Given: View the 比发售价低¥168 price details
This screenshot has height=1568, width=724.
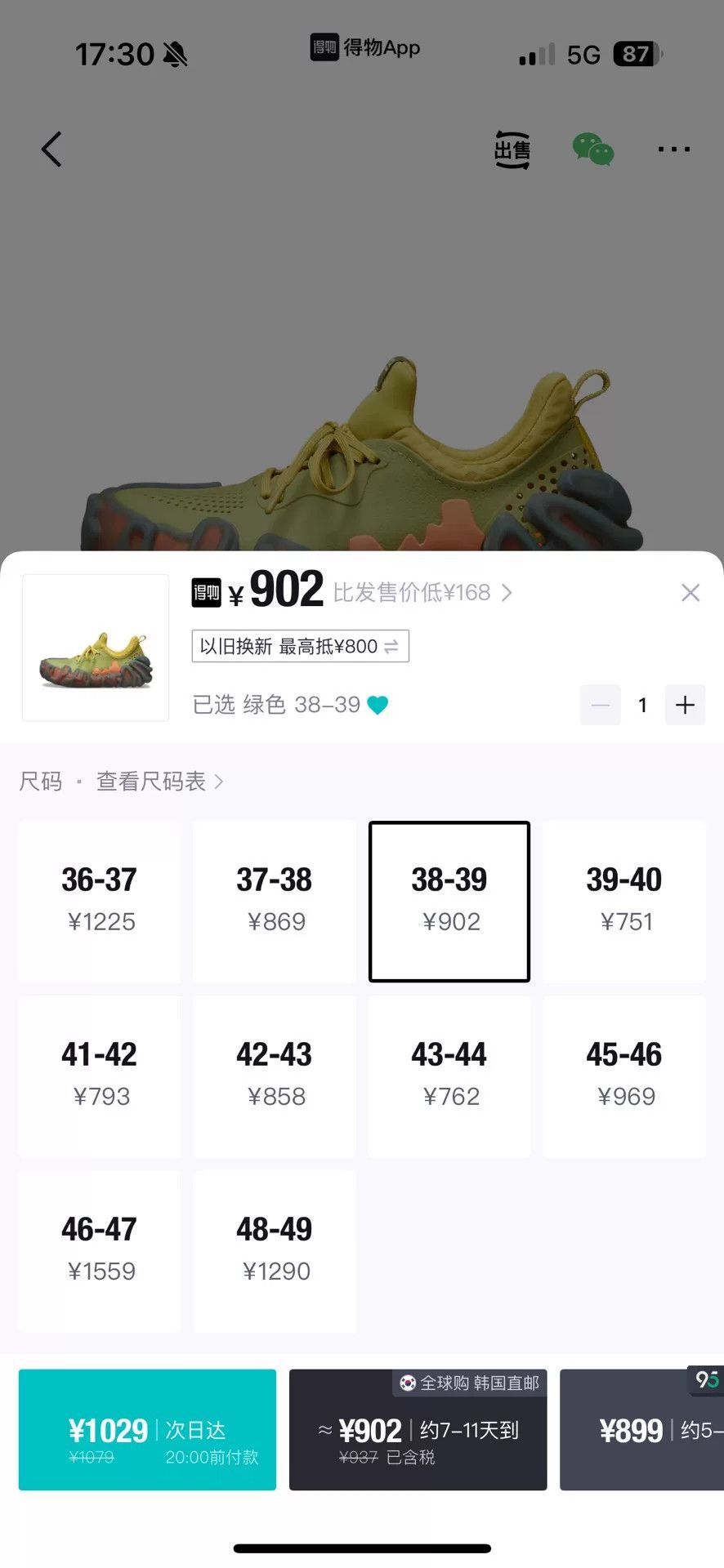Looking at the screenshot, I should [422, 592].
